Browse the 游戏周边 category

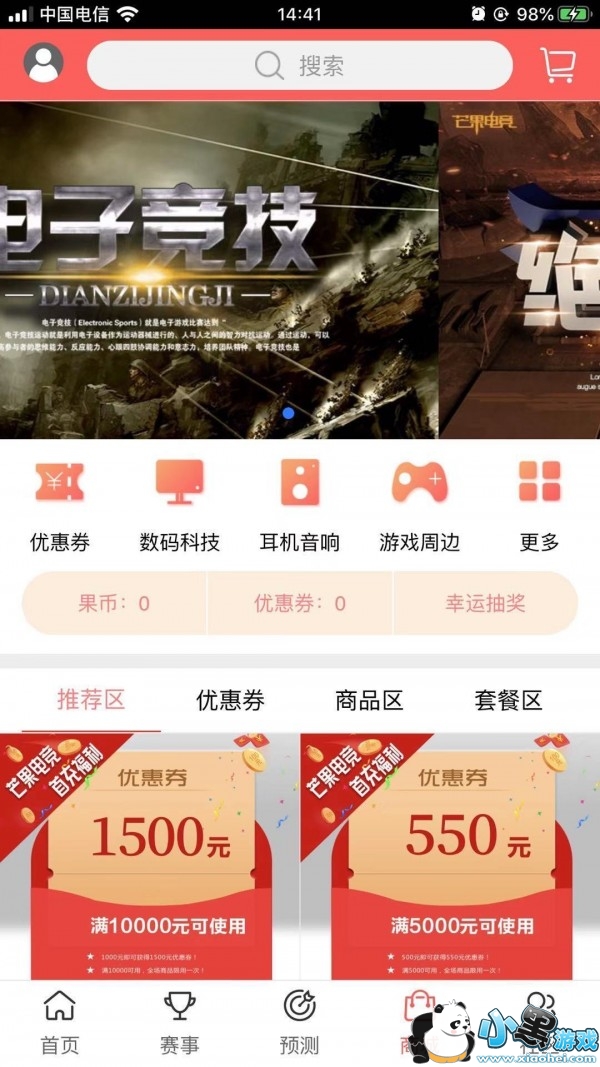click(420, 506)
